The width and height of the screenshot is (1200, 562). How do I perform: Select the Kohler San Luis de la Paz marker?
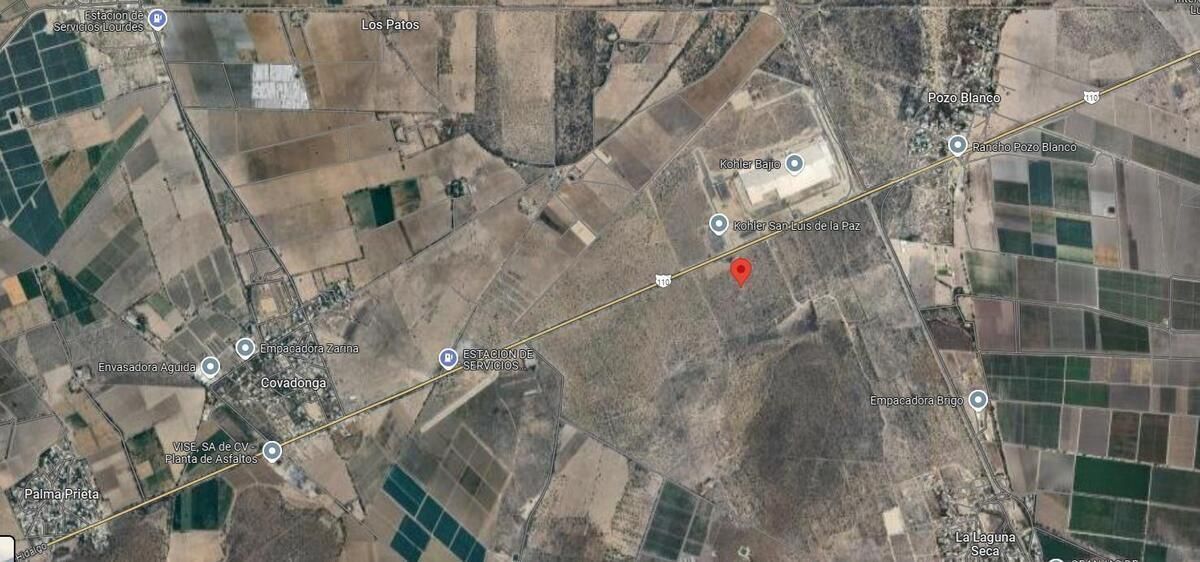(718, 225)
